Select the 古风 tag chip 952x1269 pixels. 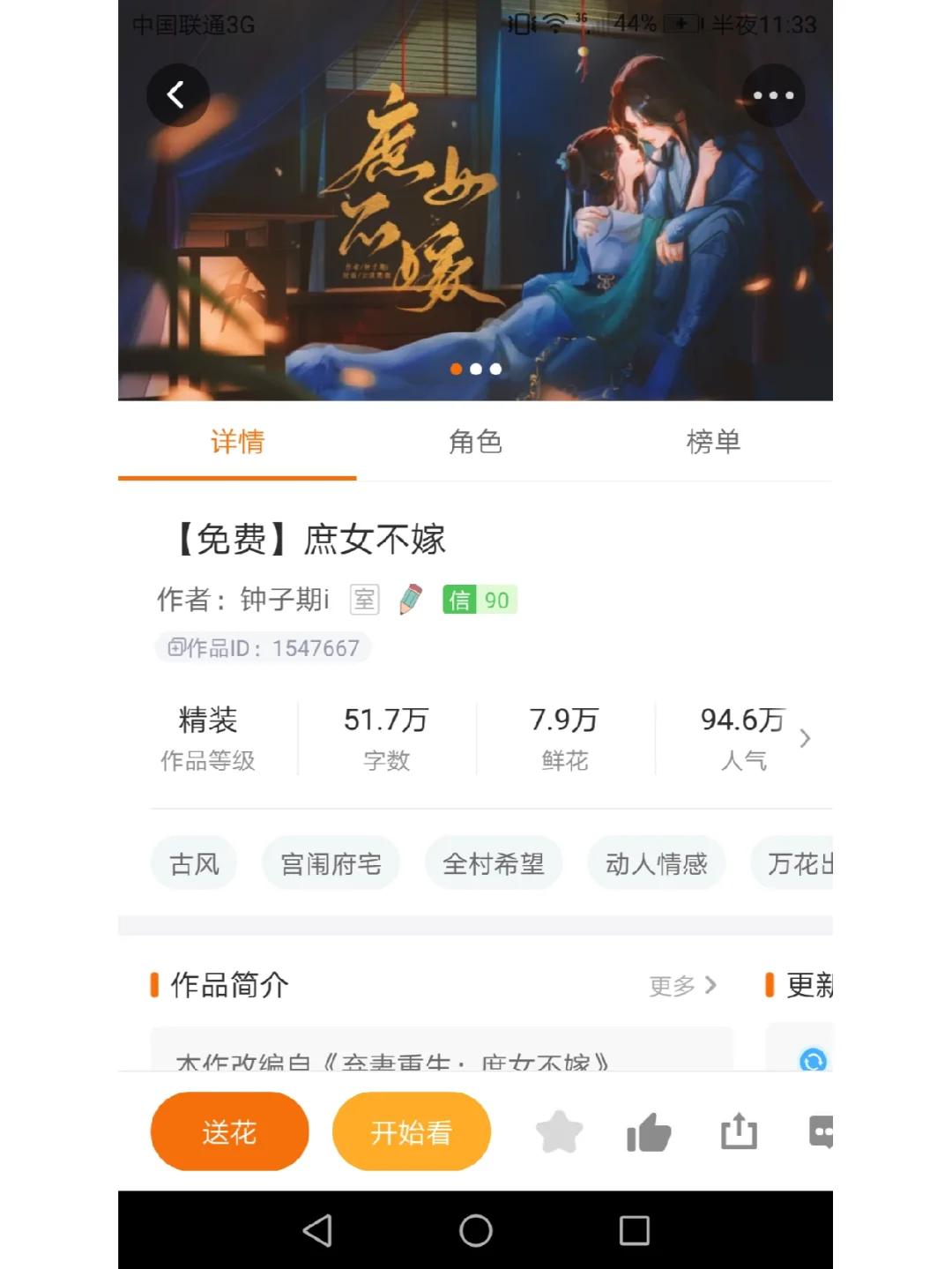click(195, 863)
